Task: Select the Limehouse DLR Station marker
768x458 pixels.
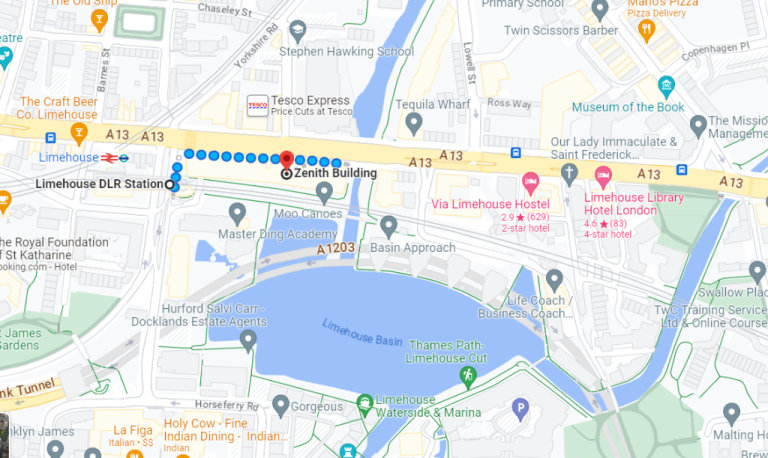Action: pyautogui.click(x=171, y=184)
